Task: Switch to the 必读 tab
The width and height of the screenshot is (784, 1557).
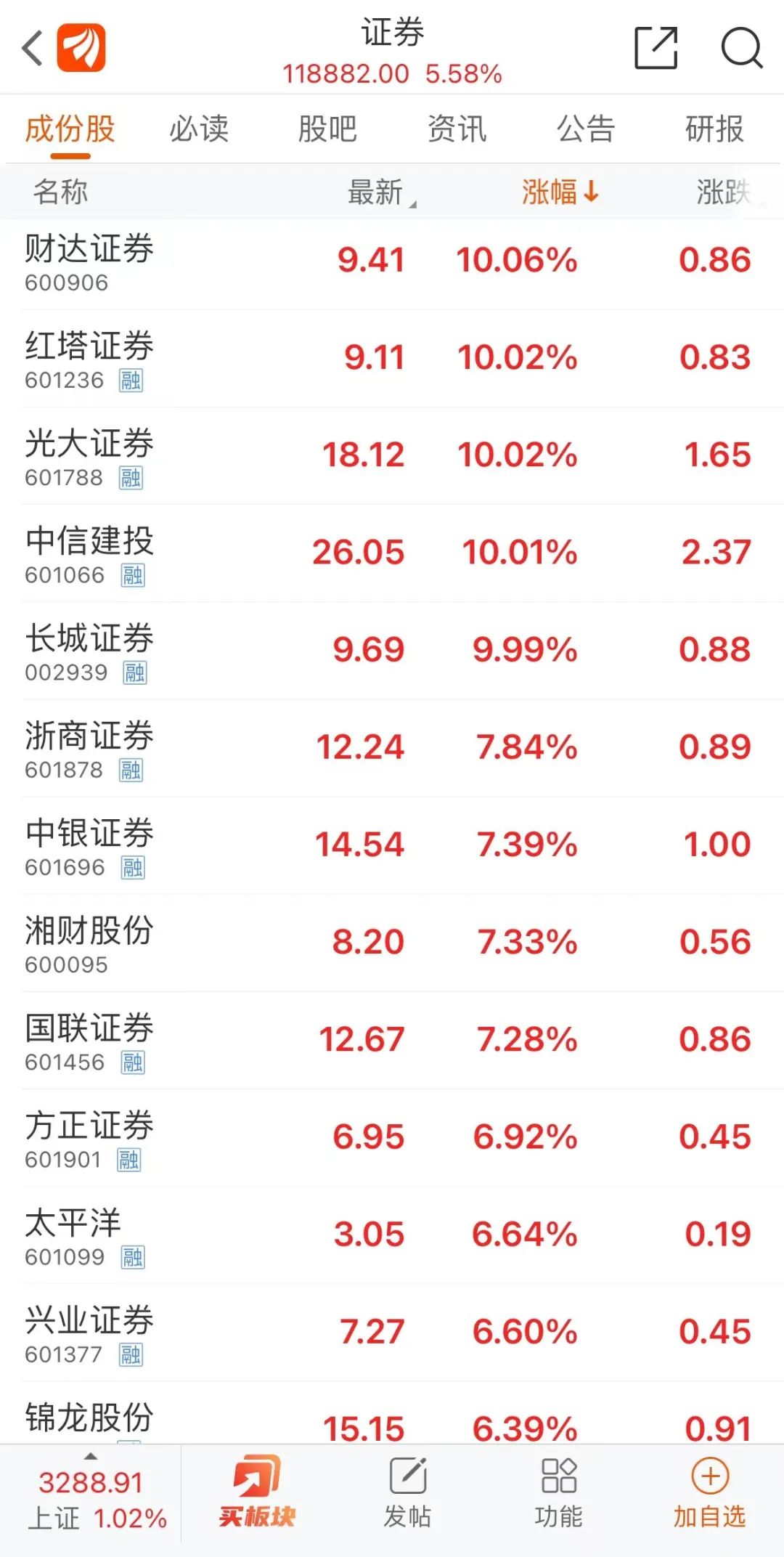Action: (x=199, y=130)
